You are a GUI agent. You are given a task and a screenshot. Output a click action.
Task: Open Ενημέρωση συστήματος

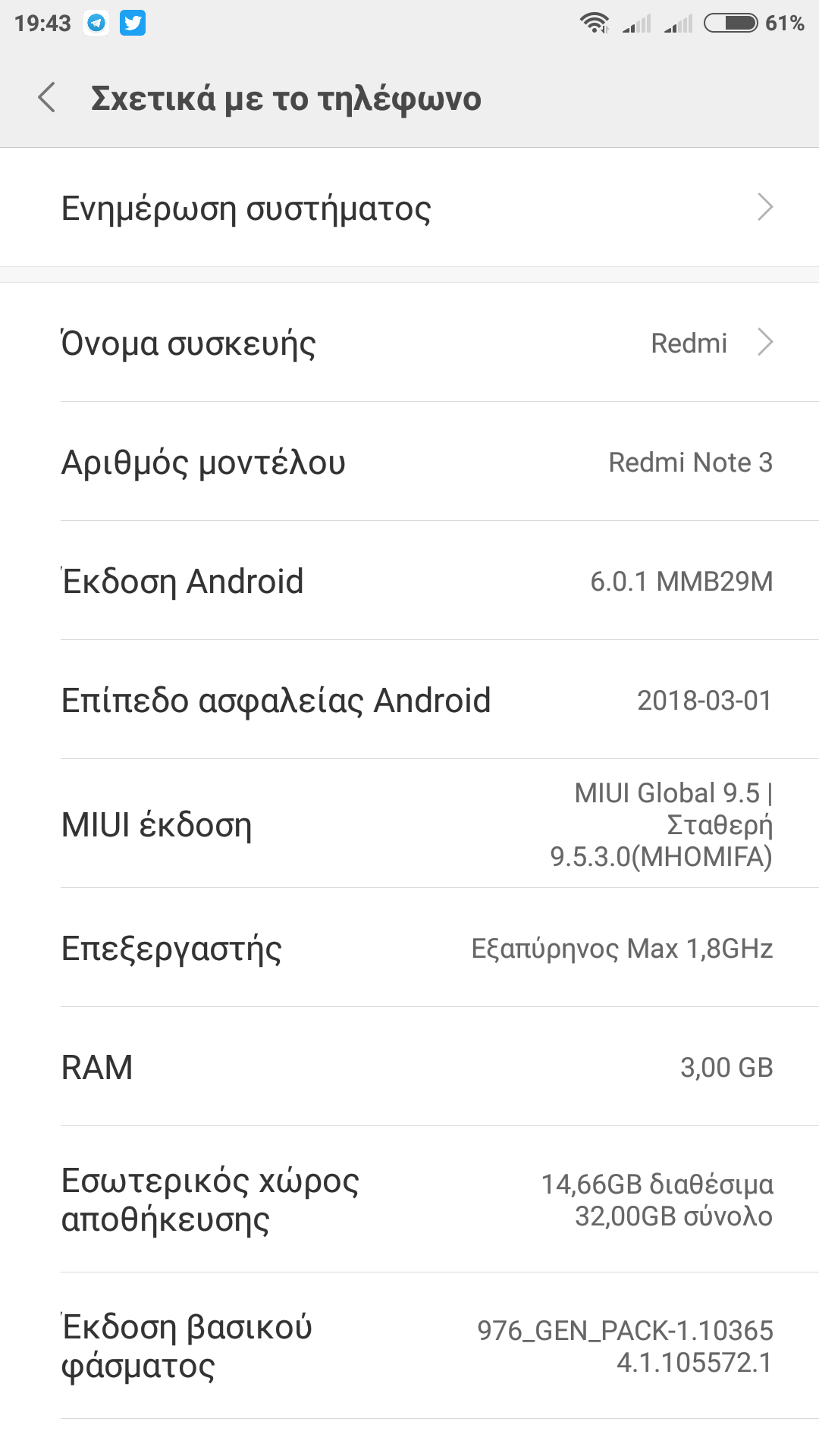click(x=409, y=208)
